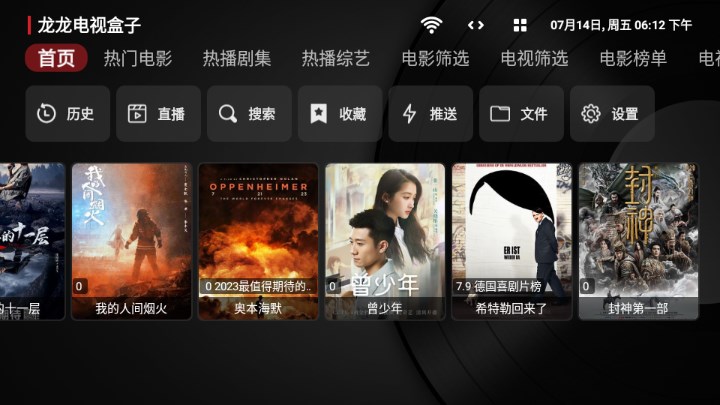
Task: Select the 曾少年 card
Action: pyautogui.click(x=385, y=240)
